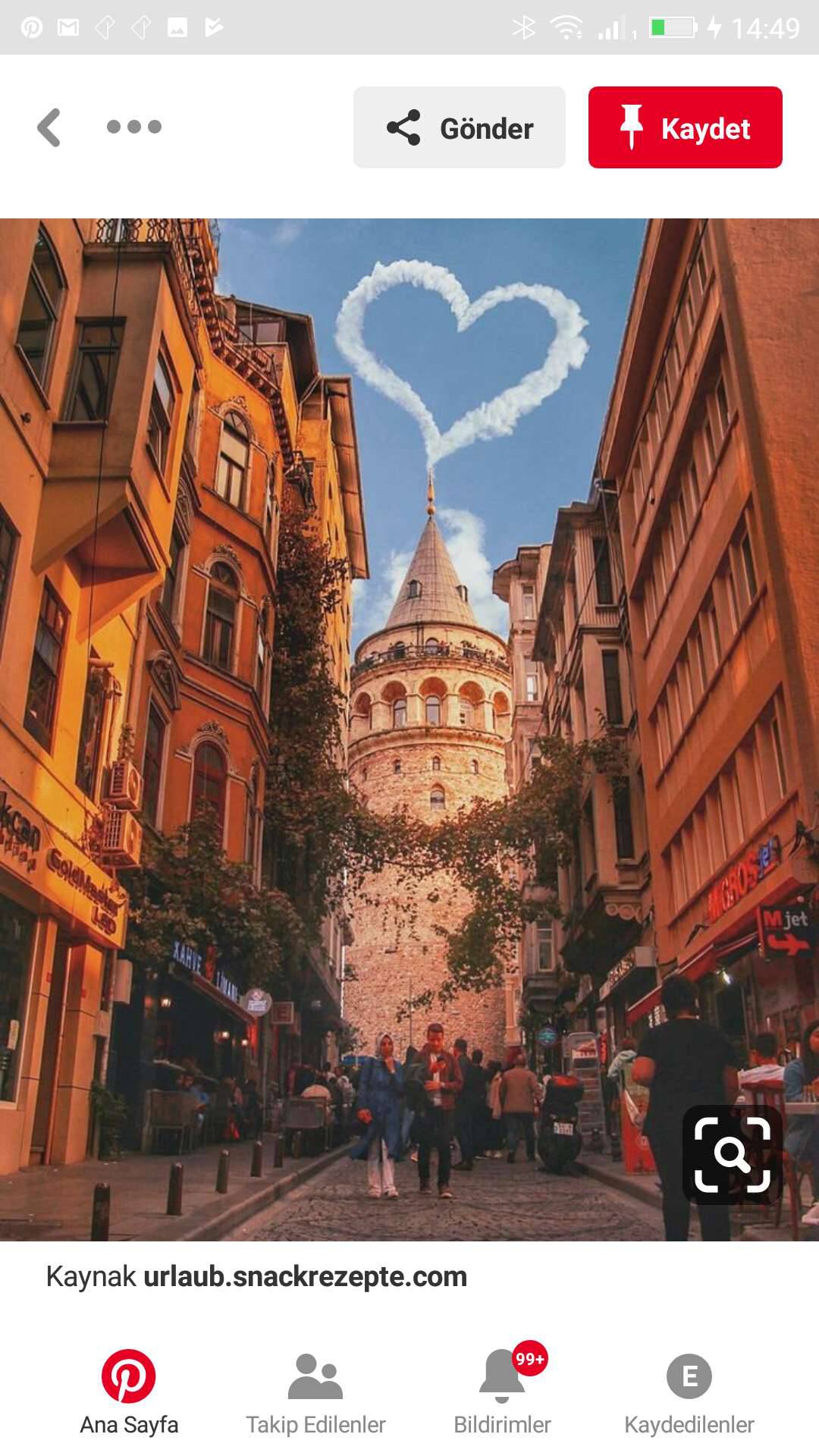Switch to Ana Sayfa tab

click(129, 1392)
